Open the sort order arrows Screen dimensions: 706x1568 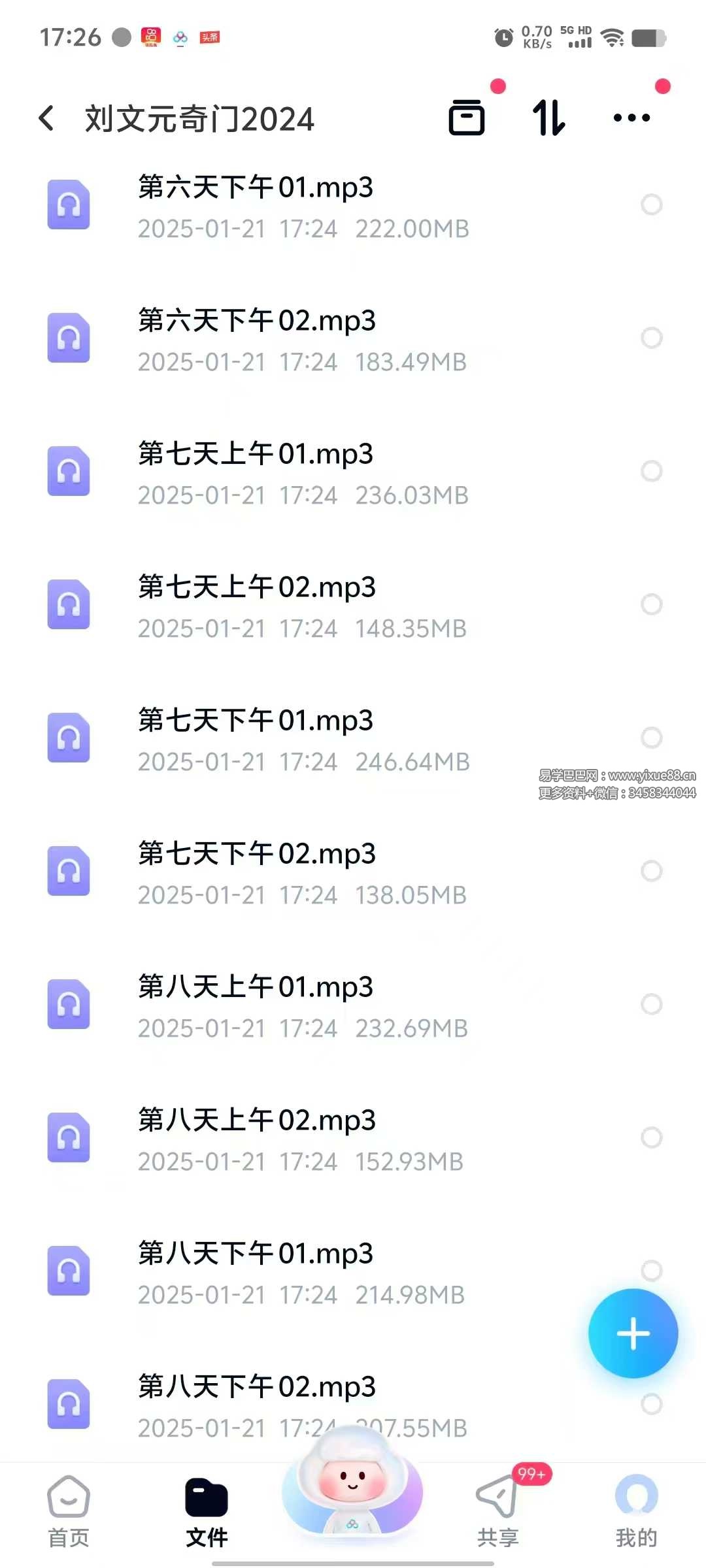coord(548,118)
